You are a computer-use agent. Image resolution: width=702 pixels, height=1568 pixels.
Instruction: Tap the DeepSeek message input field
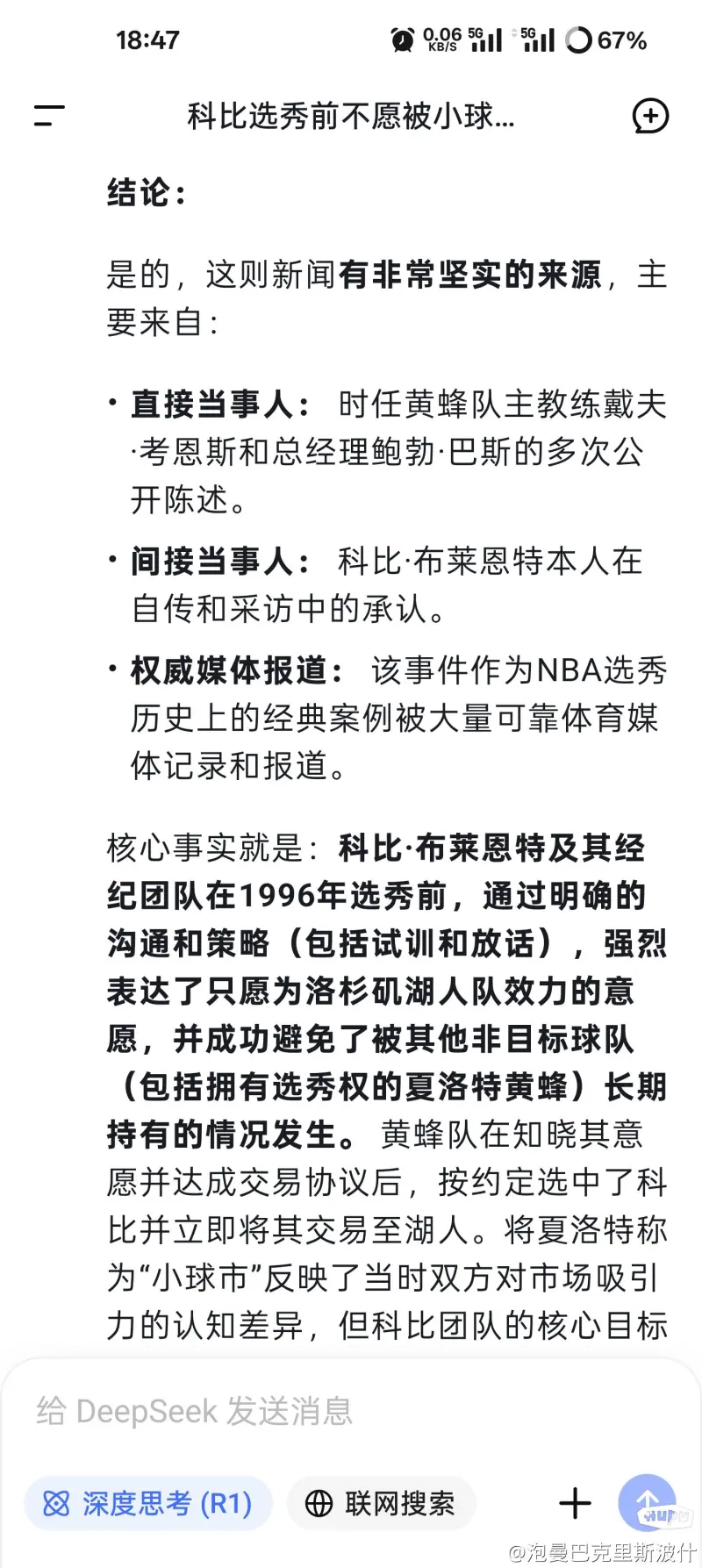[351, 1411]
